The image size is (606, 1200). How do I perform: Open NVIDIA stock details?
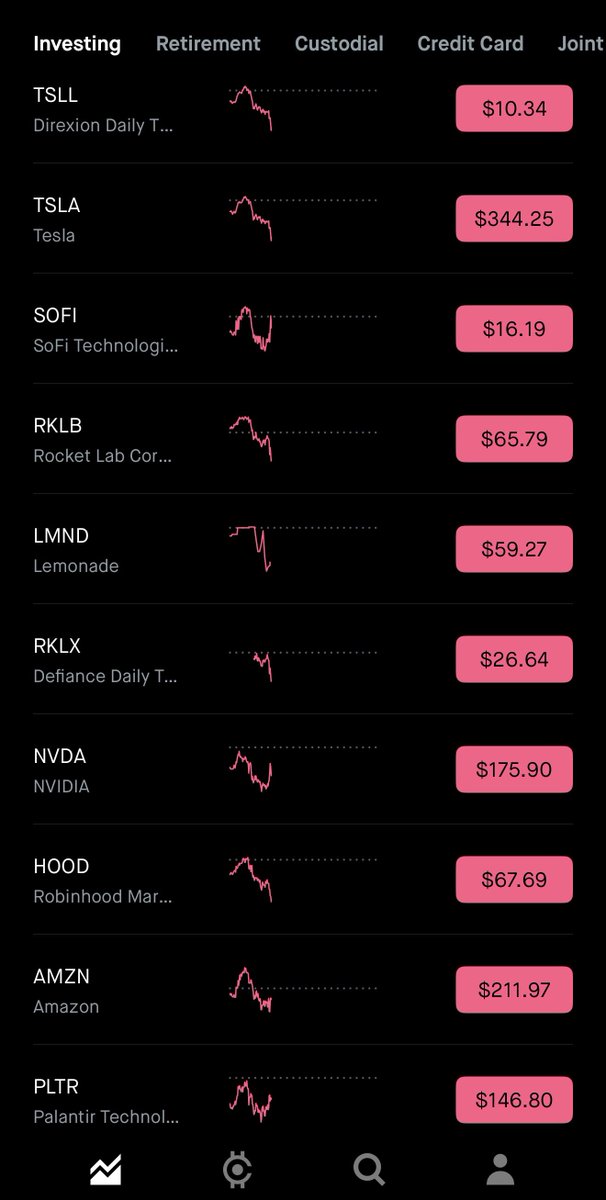(x=303, y=770)
